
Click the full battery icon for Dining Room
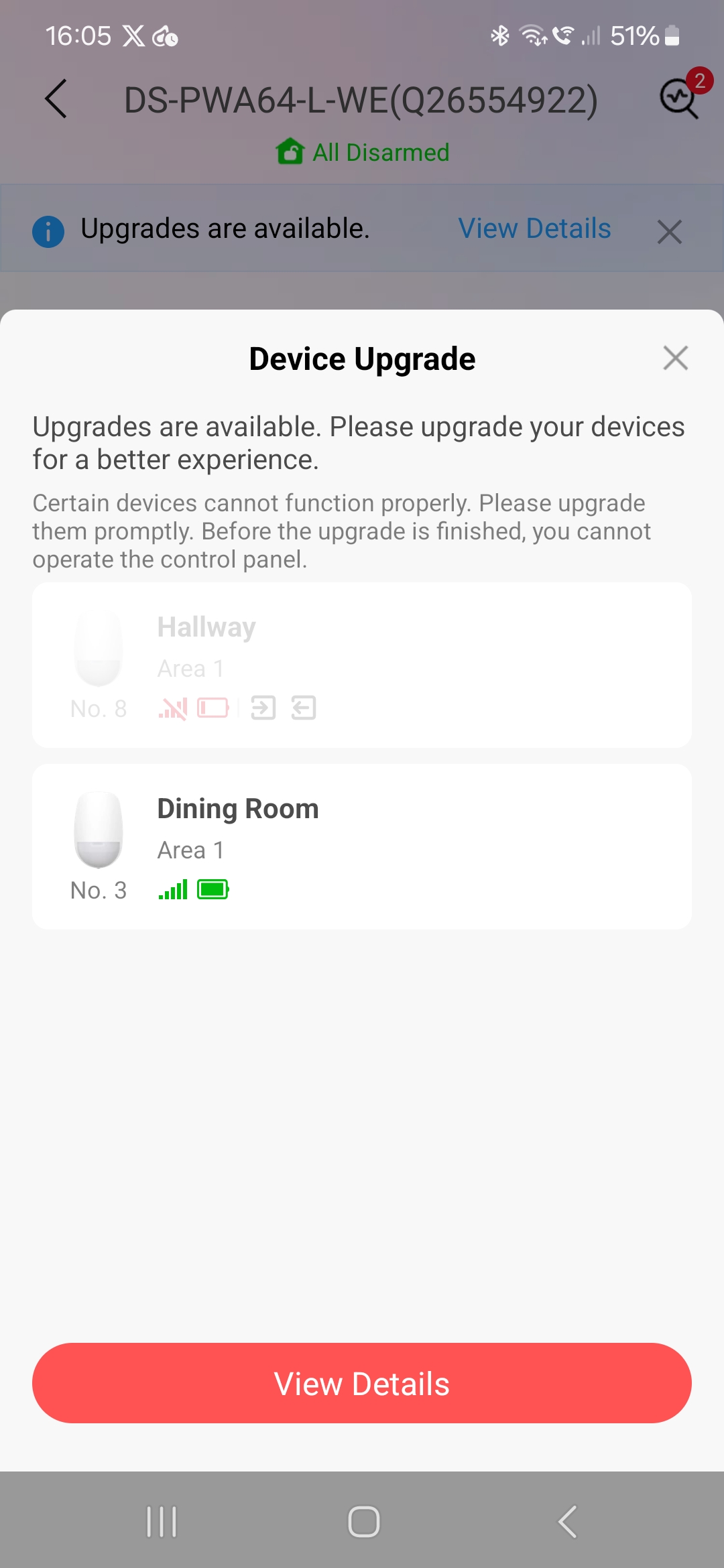pos(213,890)
